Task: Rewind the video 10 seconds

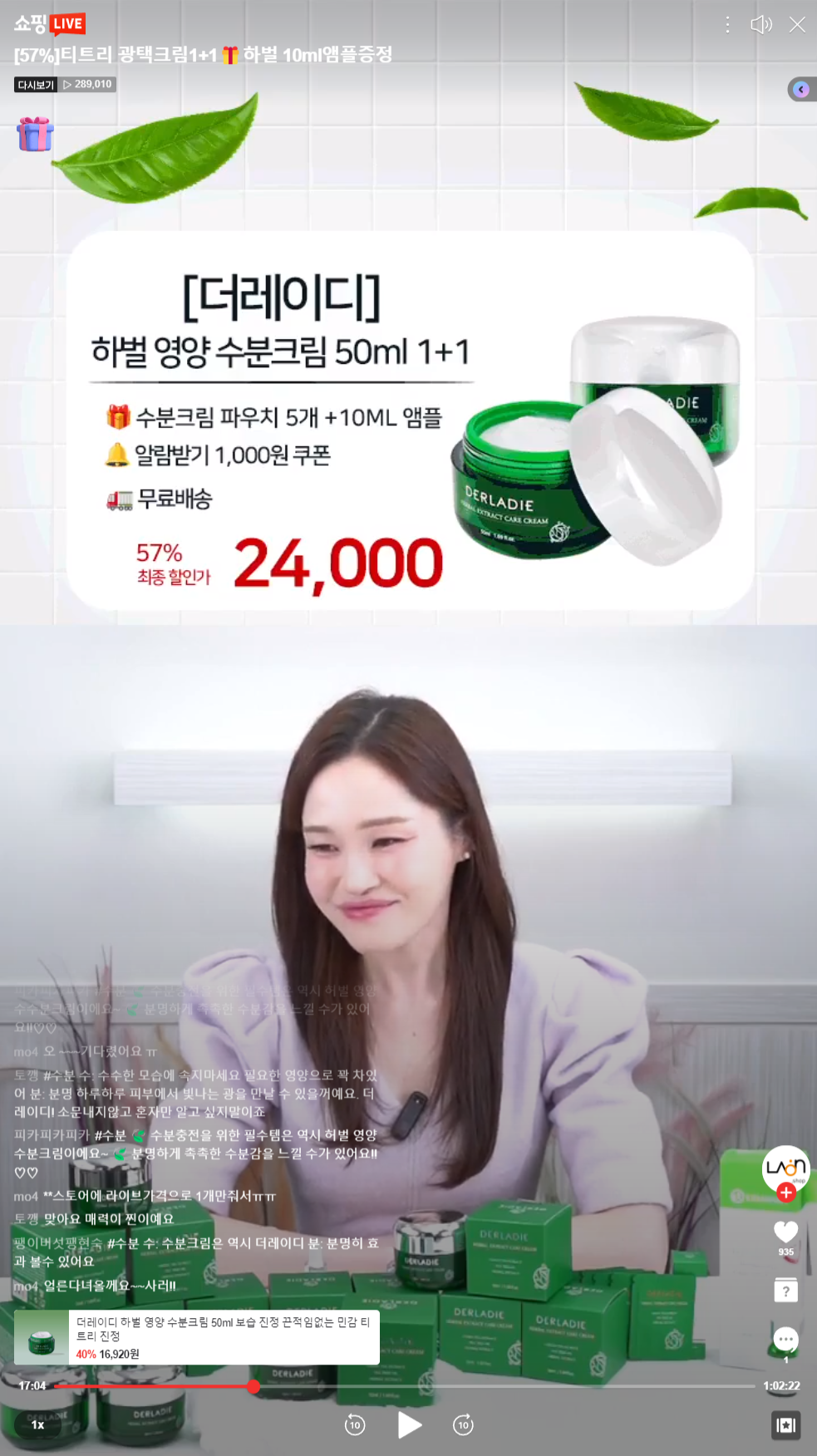Action: point(355,1425)
